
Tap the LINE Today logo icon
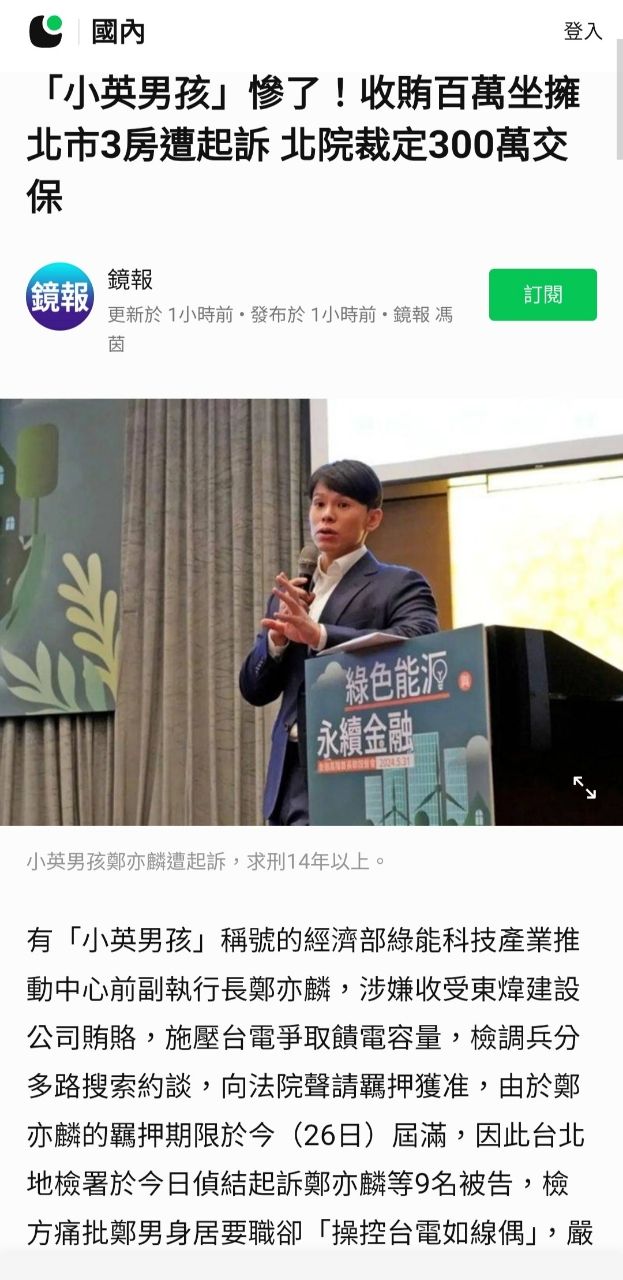pyautogui.click(x=46, y=31)
